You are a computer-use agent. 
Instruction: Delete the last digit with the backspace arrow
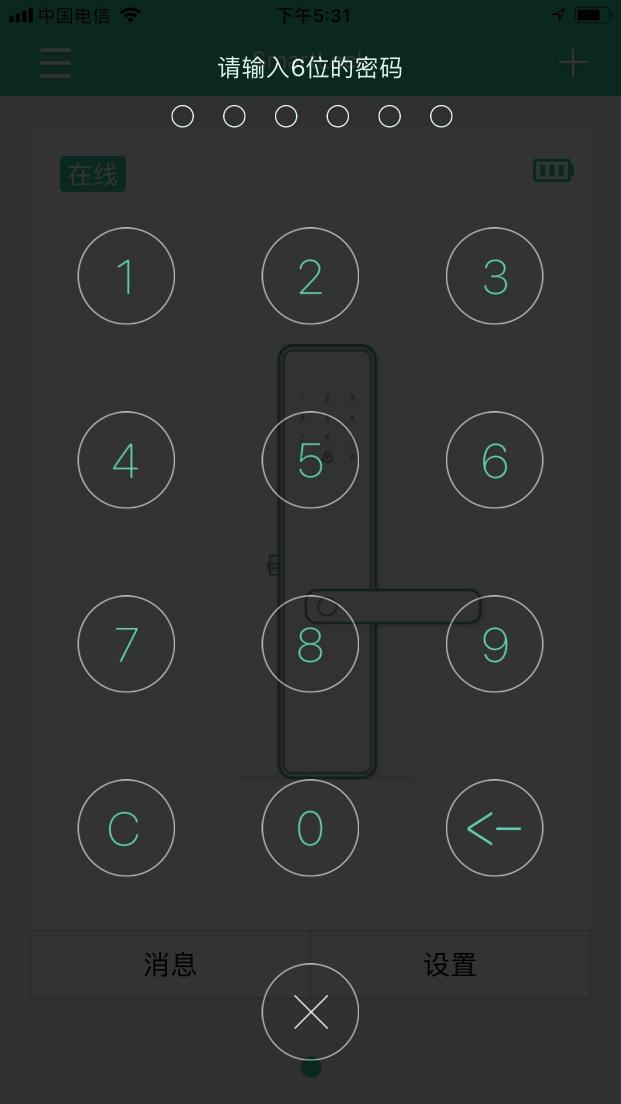pyautogui.click(x=494, y=828)
